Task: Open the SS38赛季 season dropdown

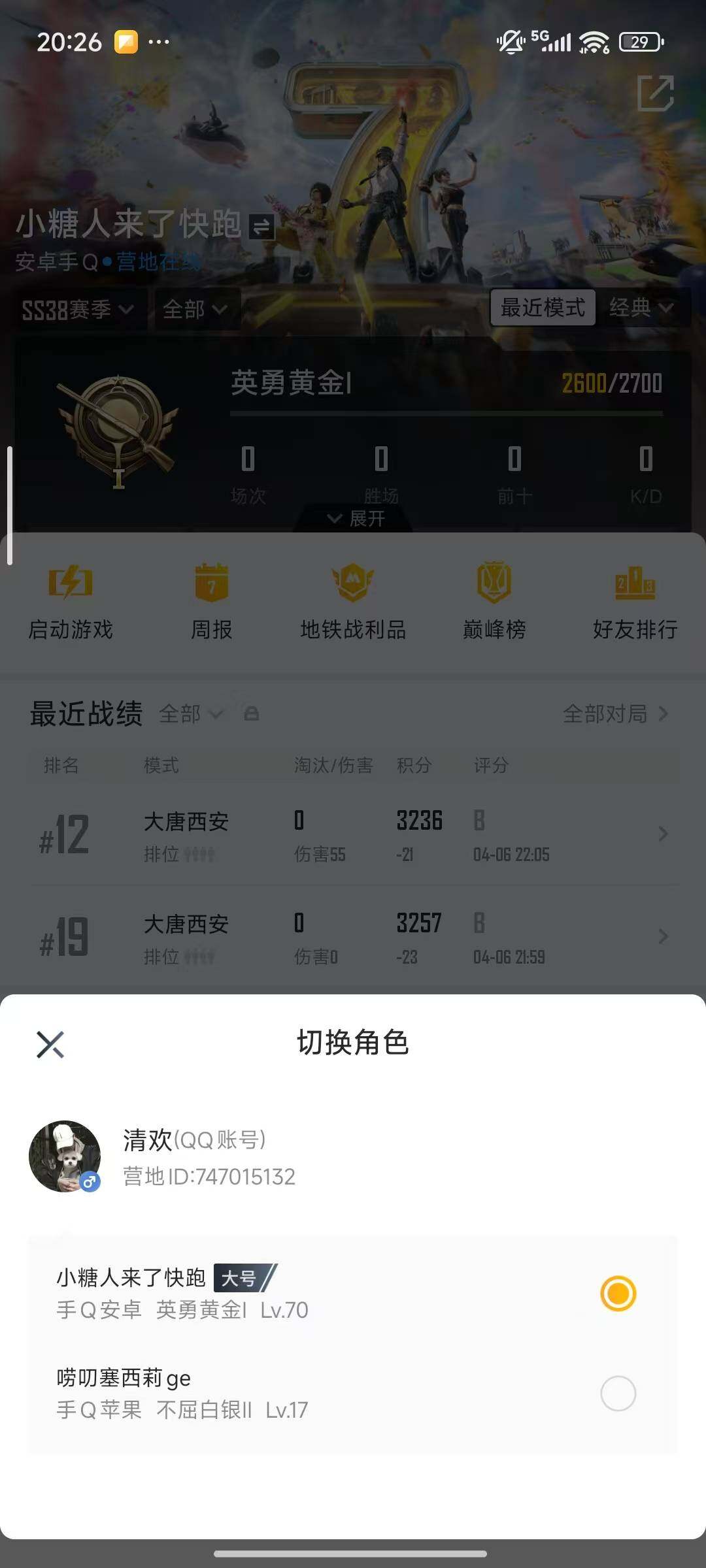Action: 78,309
